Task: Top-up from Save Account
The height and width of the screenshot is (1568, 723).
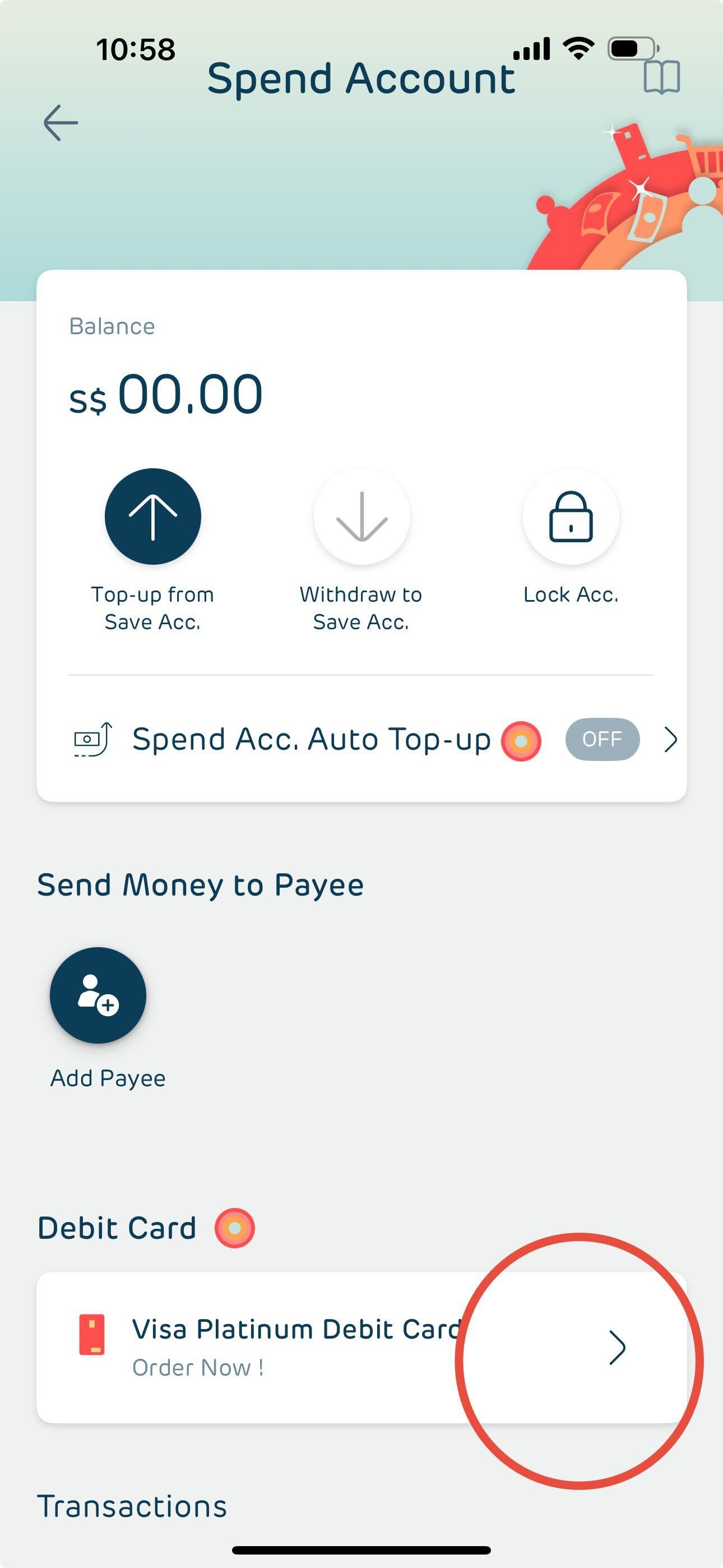Action: (153, 516)
